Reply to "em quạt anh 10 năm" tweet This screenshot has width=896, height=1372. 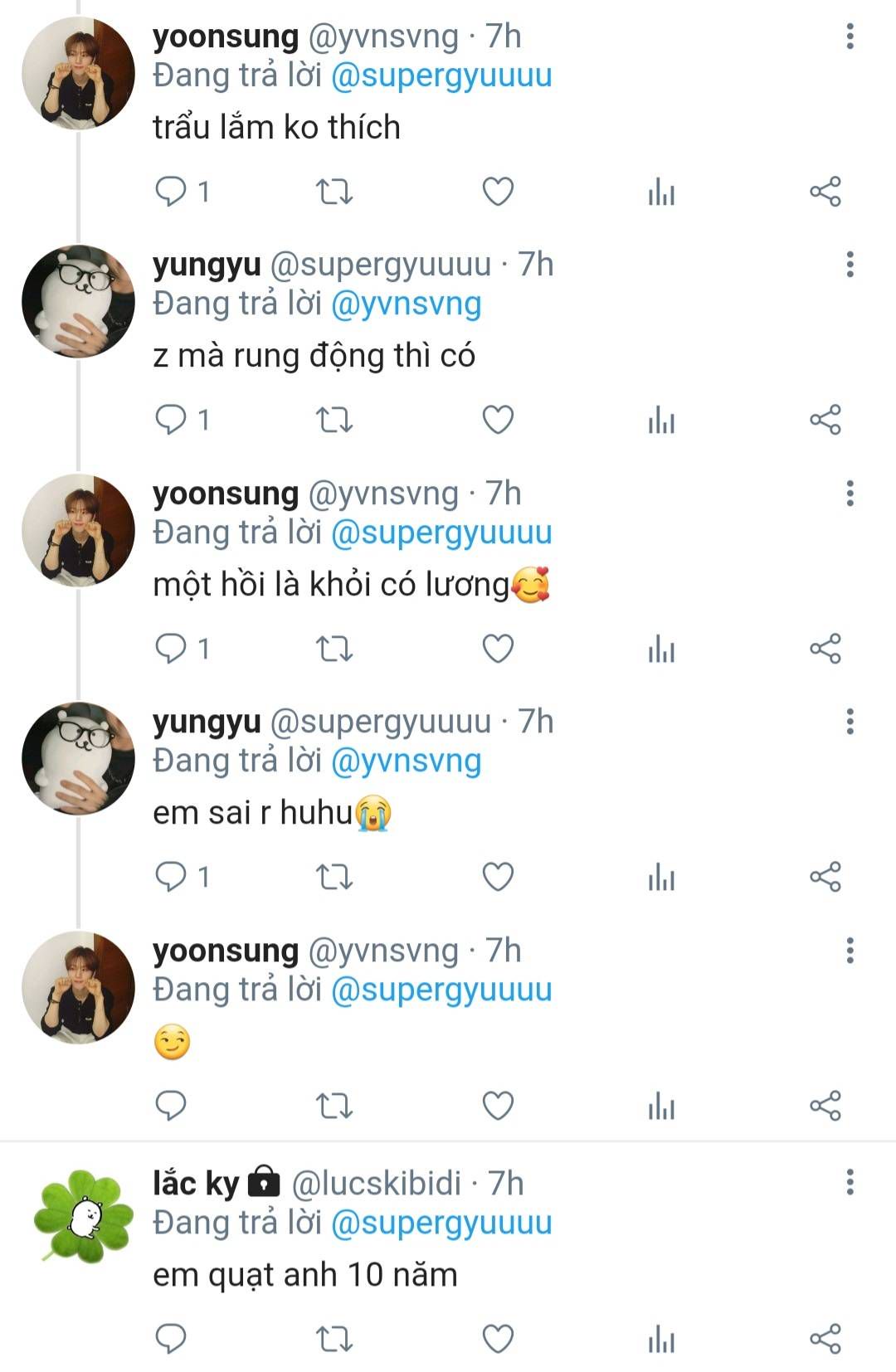171,1339
